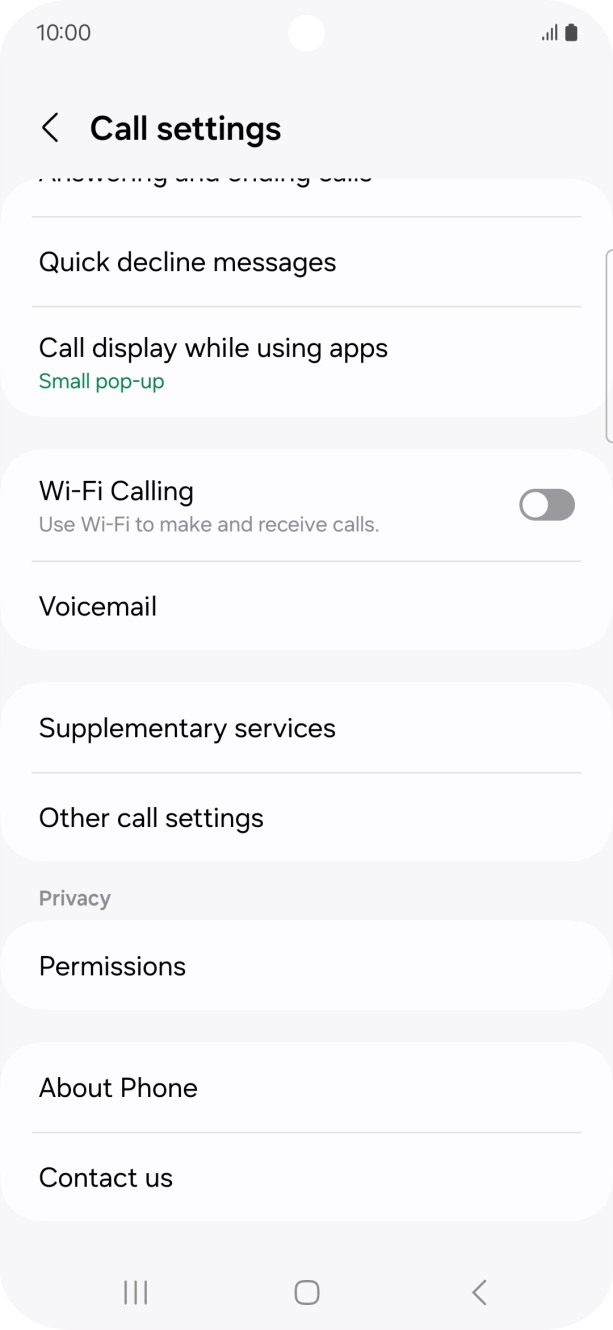
Task: Open Quick decline messages
Action: pyautogui.click(x=306, y=262)
